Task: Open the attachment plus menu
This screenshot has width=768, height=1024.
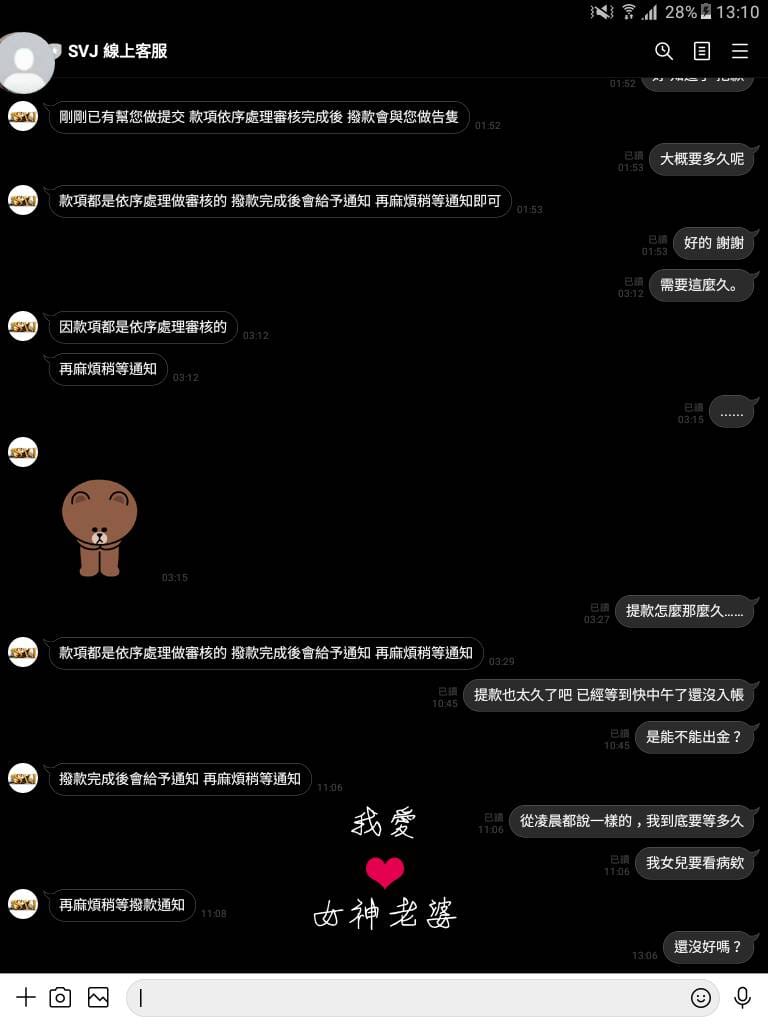Action: [x=26, y=997]
